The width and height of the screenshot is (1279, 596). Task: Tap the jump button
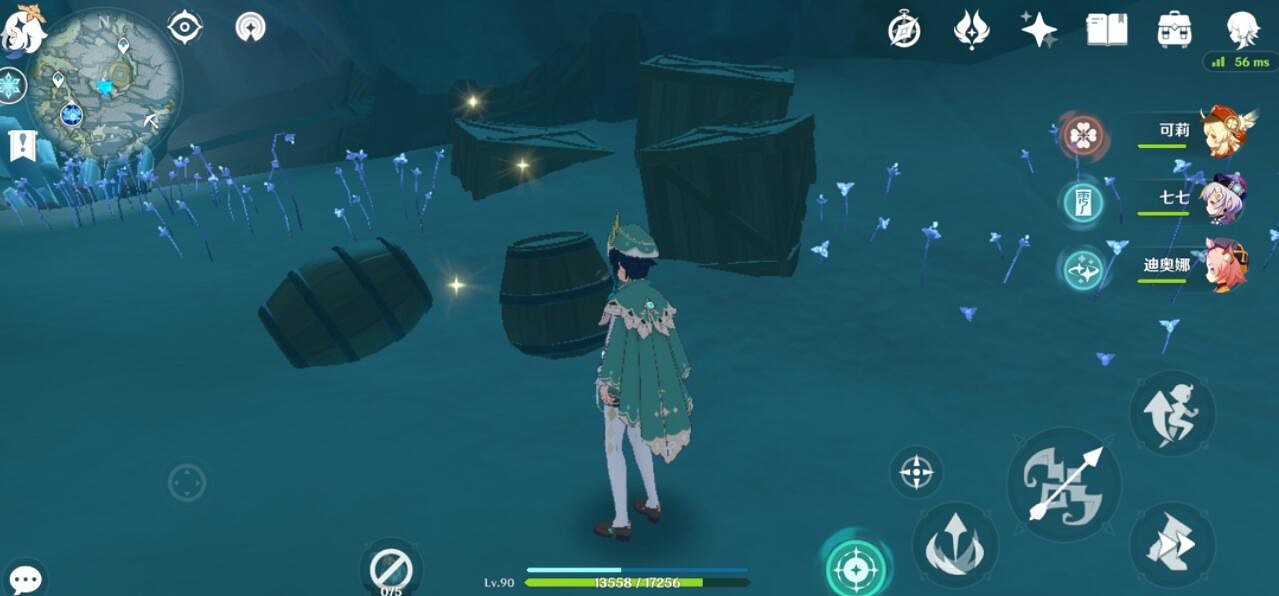tap(1172, 413)
